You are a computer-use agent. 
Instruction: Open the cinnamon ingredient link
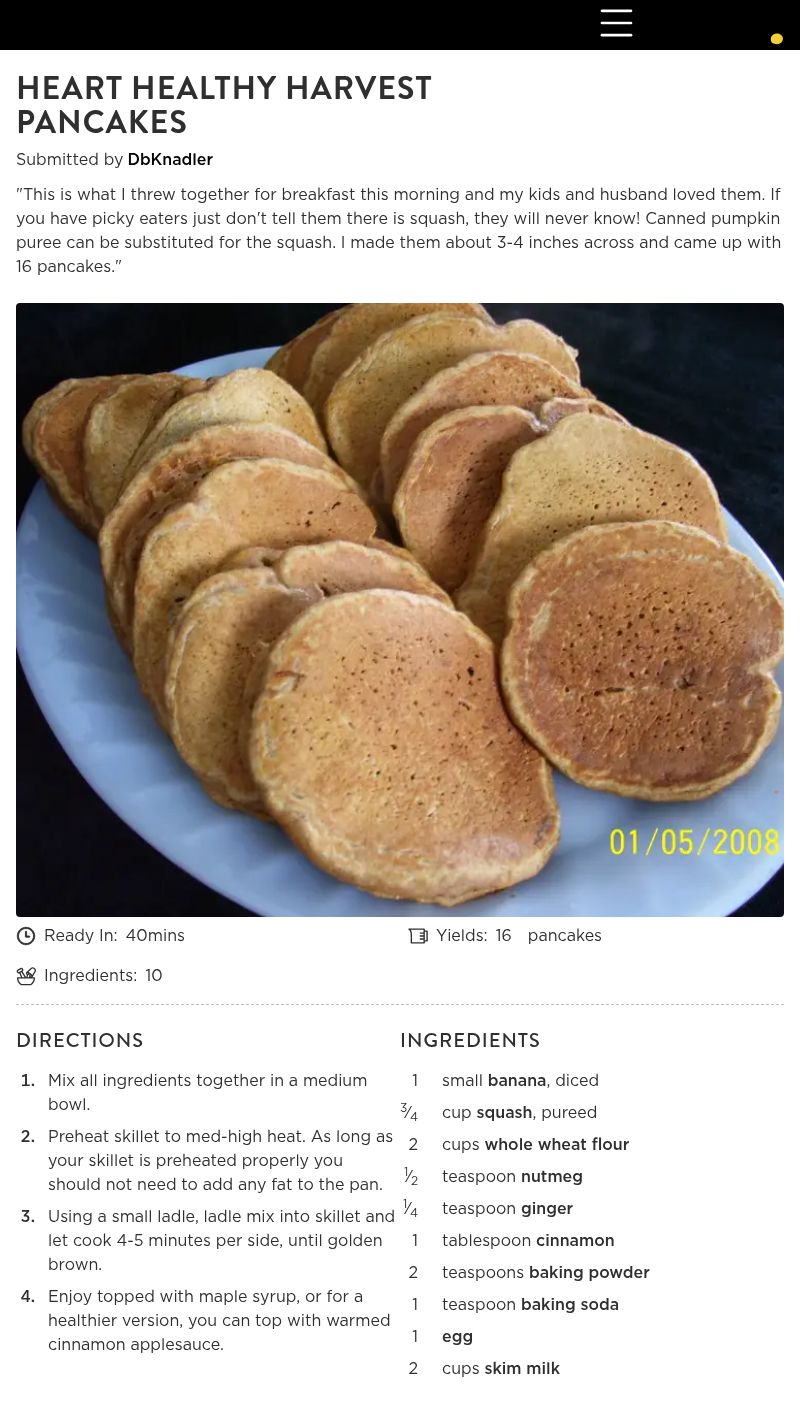575,1241
